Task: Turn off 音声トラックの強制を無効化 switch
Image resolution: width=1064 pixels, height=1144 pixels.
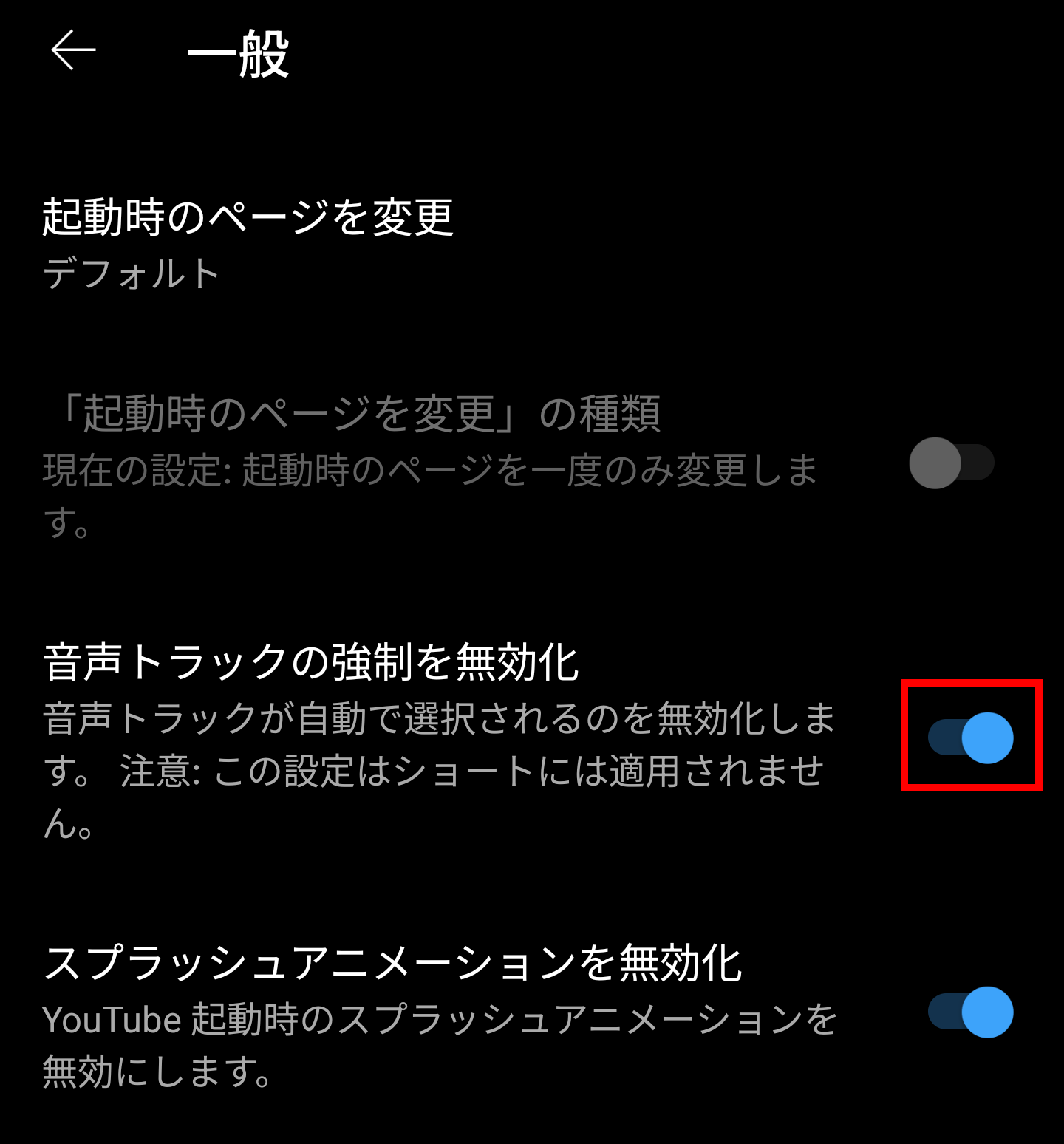Action: click(x=971, y=738)
